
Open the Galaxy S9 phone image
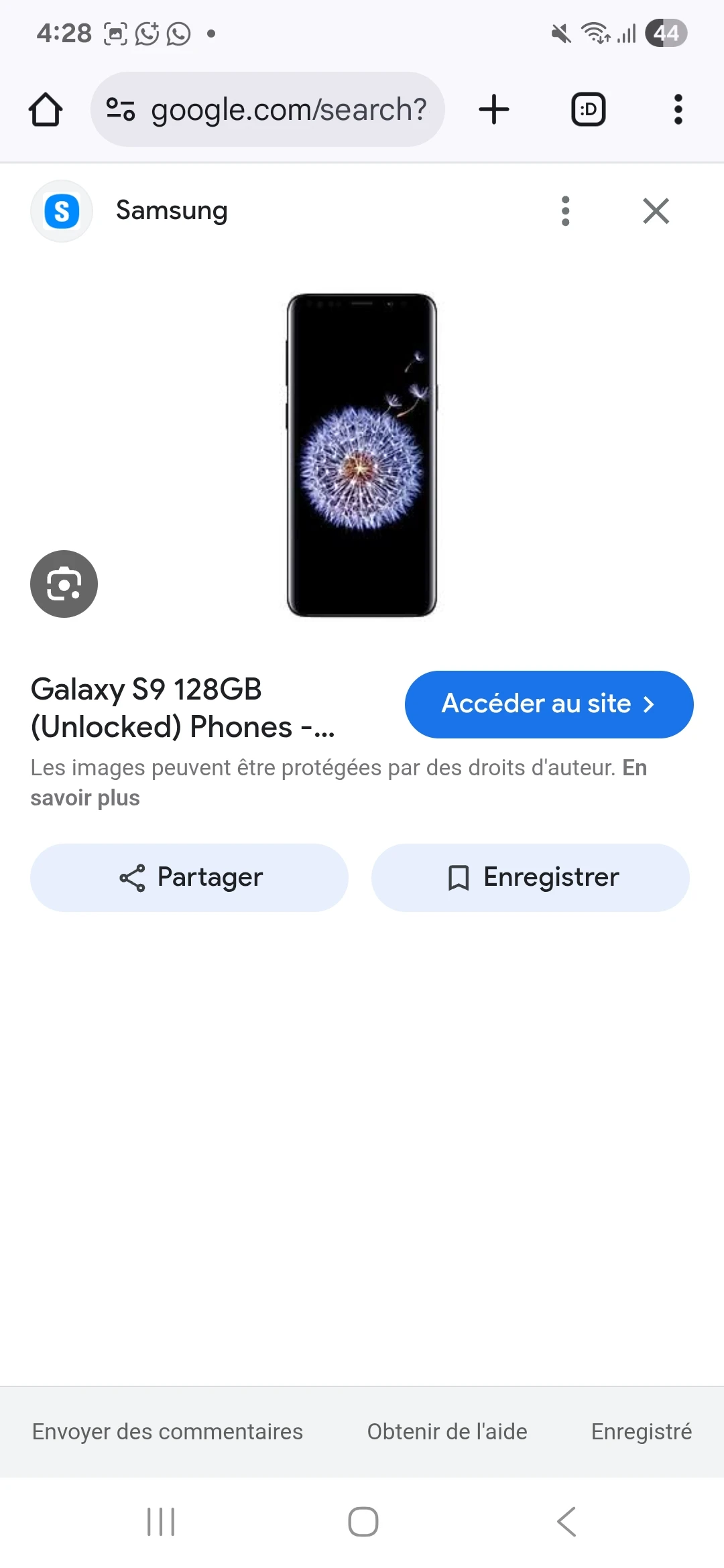(x=362, y=455)
